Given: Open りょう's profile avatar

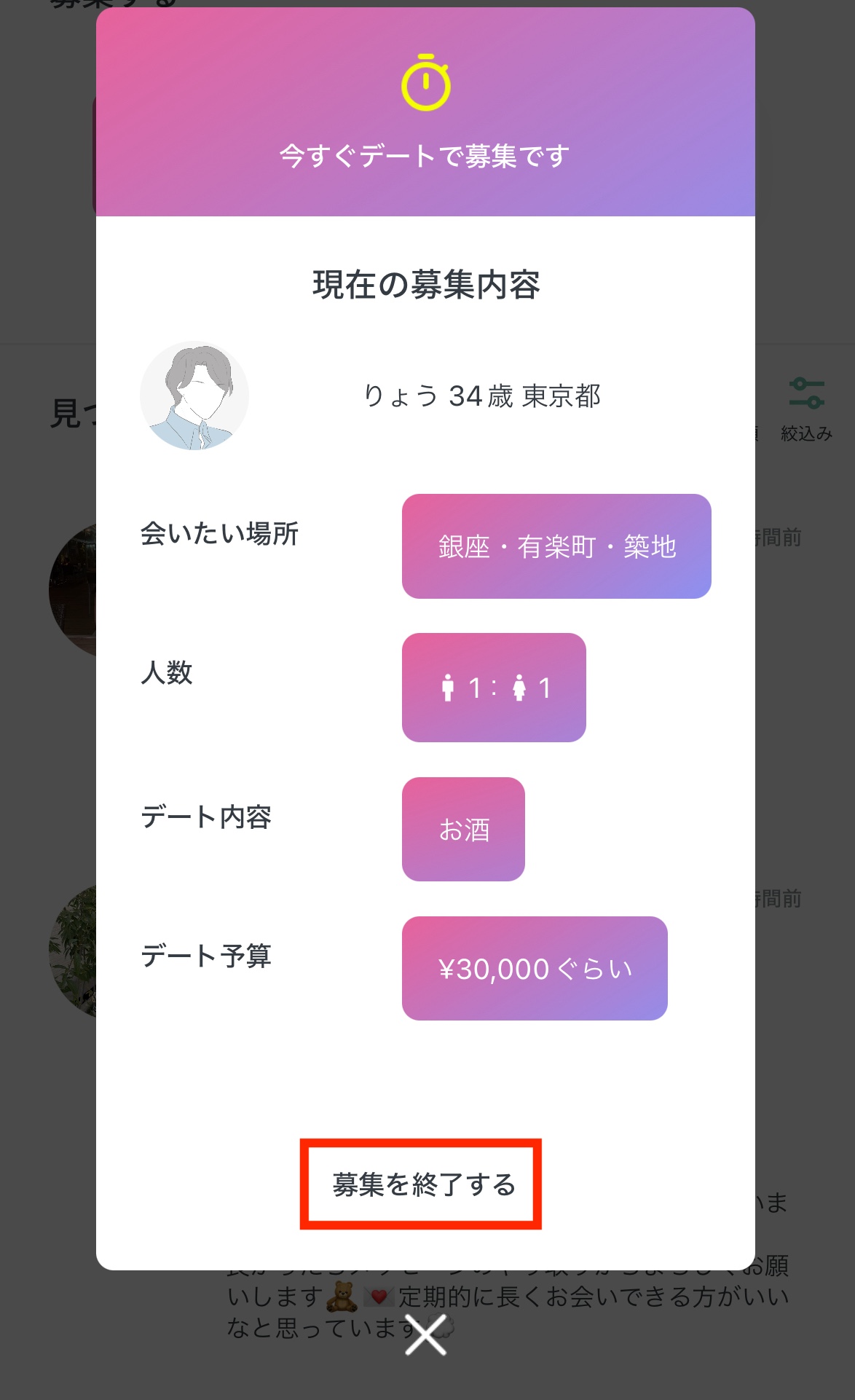Looking at the screenshot, I should click(194, 396).
